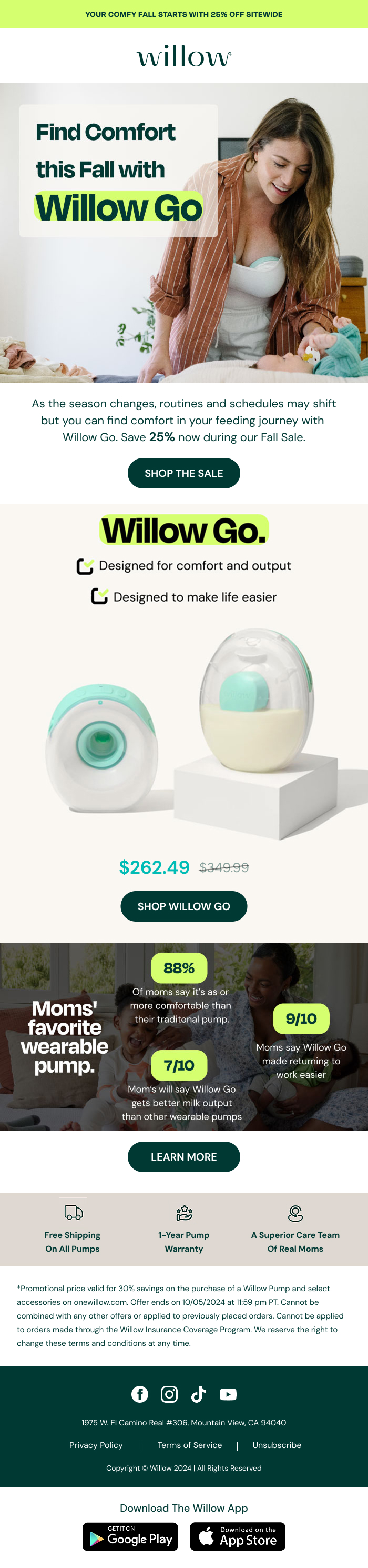Open Willow's Facebook page
The image size is (368, 1568).
tap(140, 1393)
